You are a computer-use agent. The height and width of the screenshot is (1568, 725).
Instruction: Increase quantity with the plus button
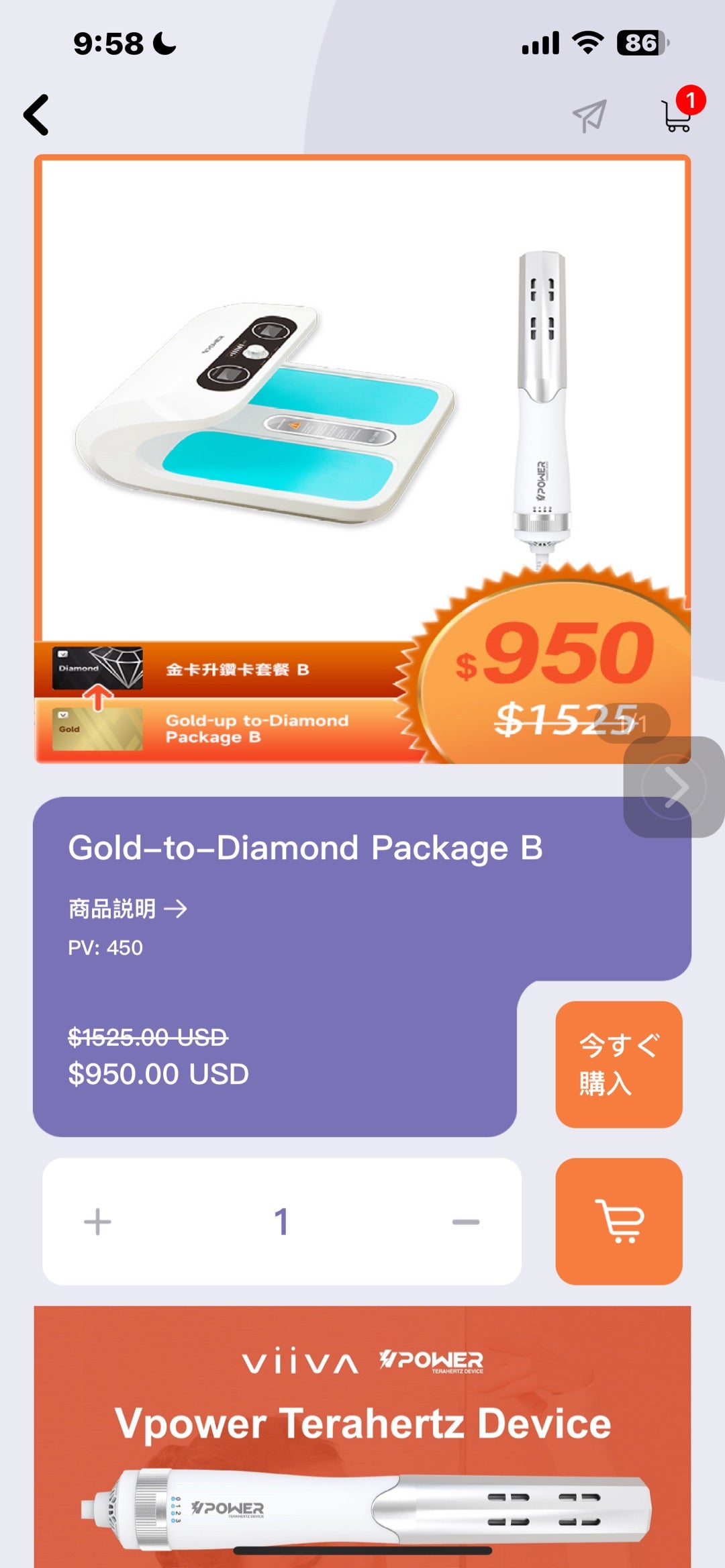98,1222
